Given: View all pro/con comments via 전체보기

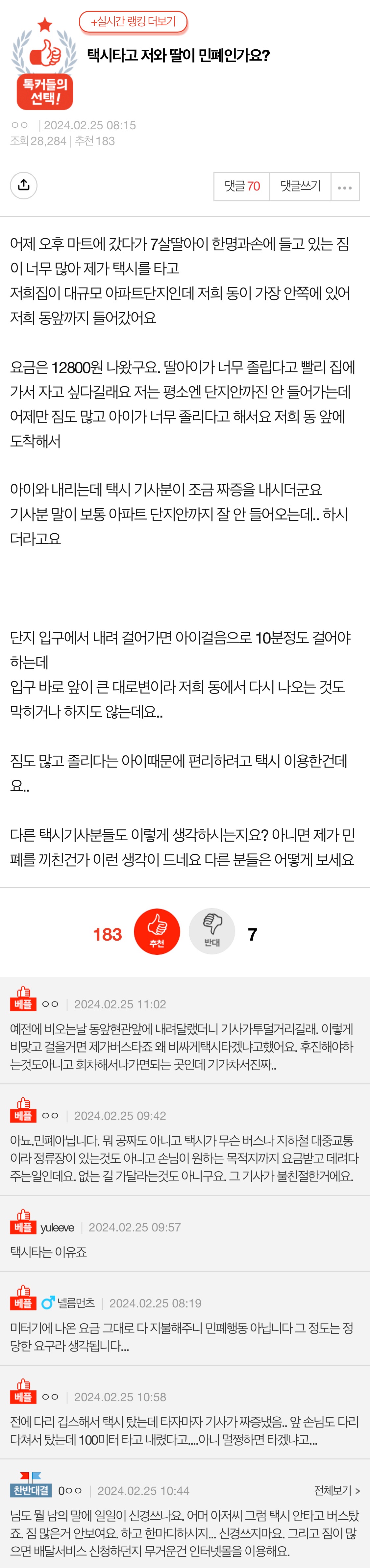Looking at the screenshot, I should 336,1490.
